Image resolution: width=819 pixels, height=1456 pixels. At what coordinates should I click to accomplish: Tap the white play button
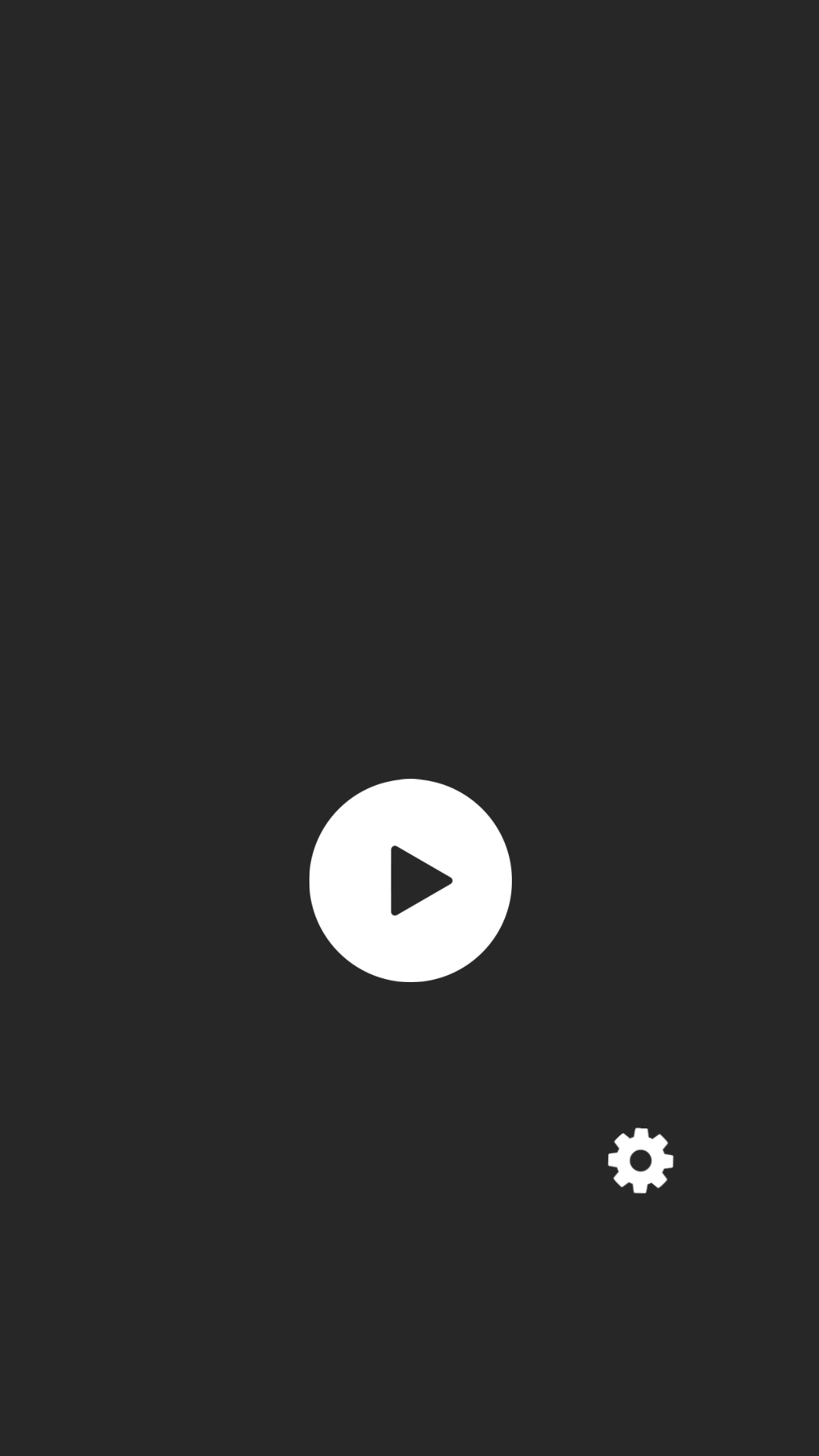[410, 880]
